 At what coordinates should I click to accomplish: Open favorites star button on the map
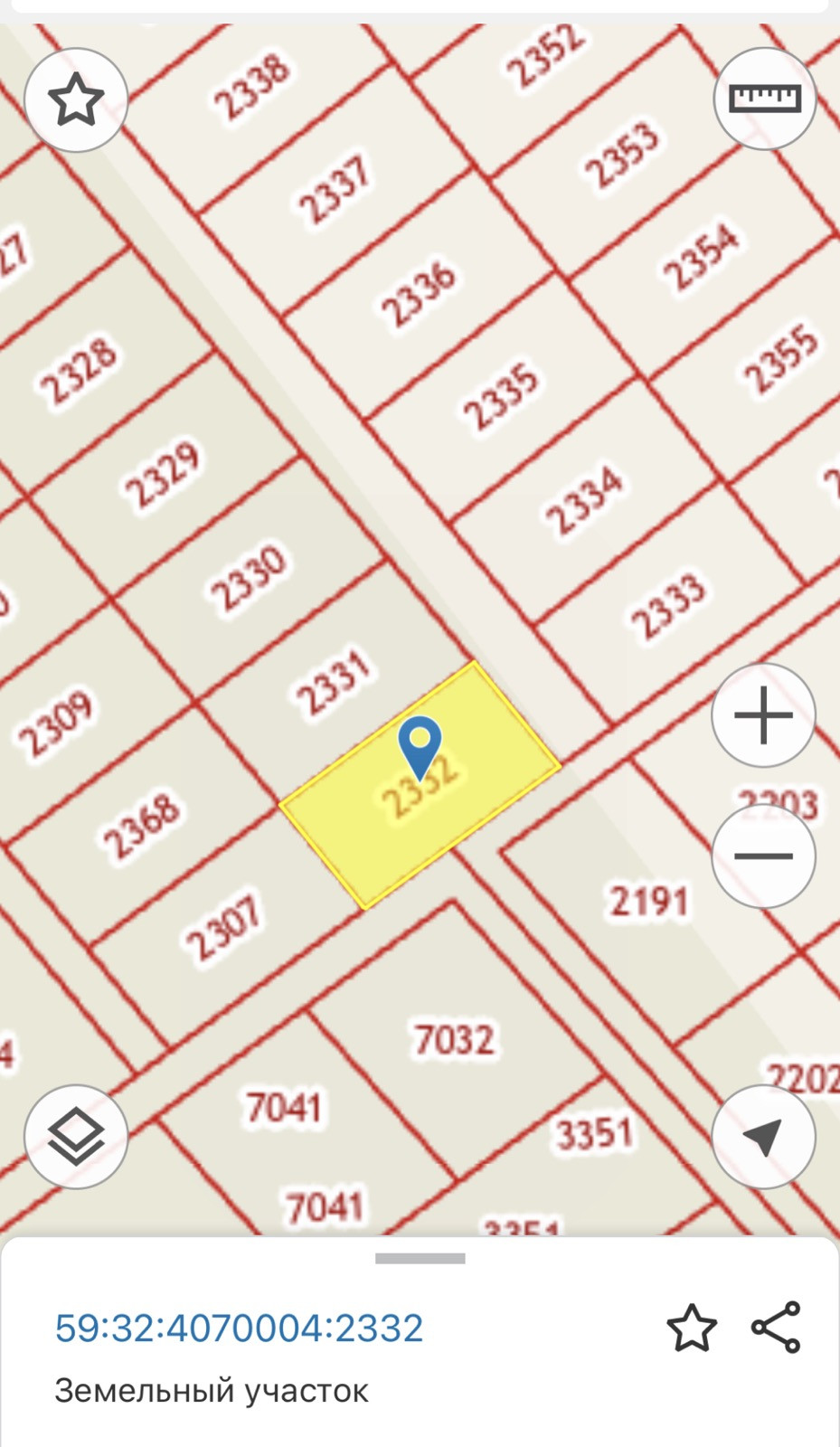click(76, 99)
